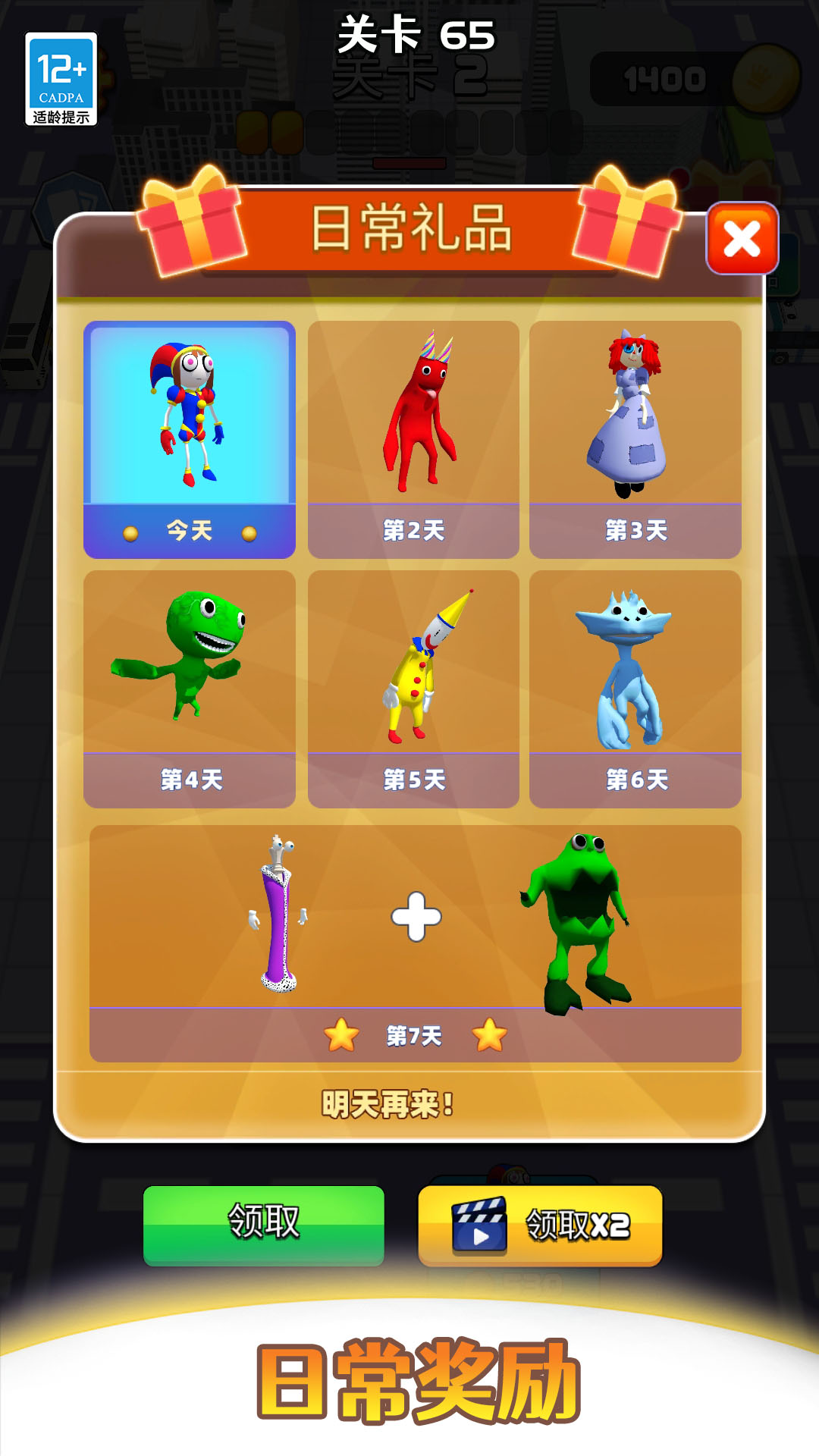The height and width of the screenshot is (1456, 819).
Task: Close the 日常礼品 daily gift popup
Action: (x=743, y=239)
